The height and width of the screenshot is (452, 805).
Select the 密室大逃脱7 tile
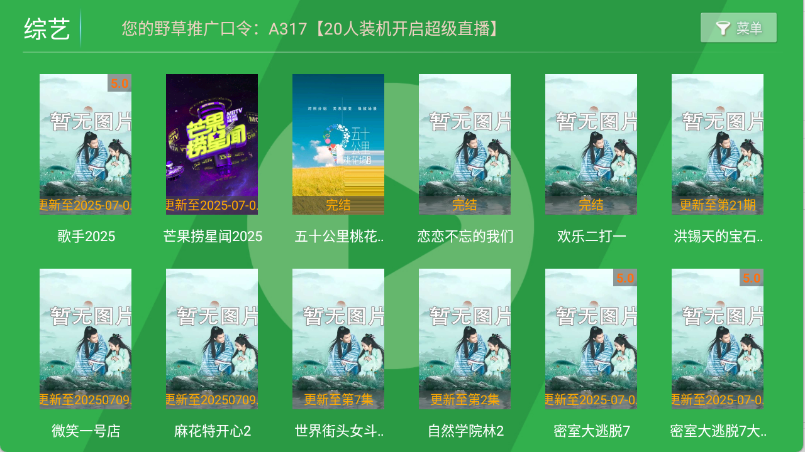coord(591,339)
